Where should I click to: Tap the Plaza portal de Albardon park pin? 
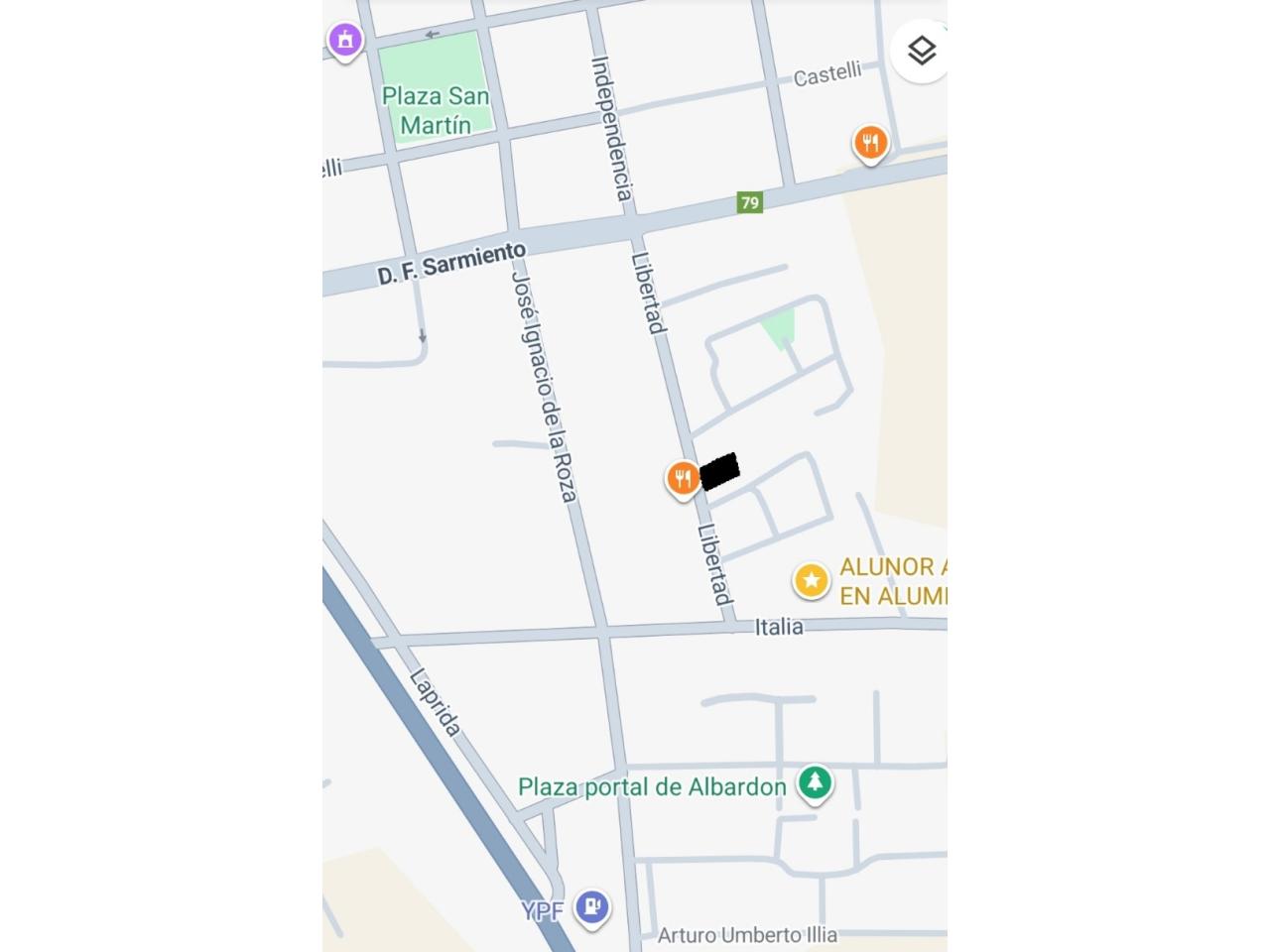pos(815,783)
